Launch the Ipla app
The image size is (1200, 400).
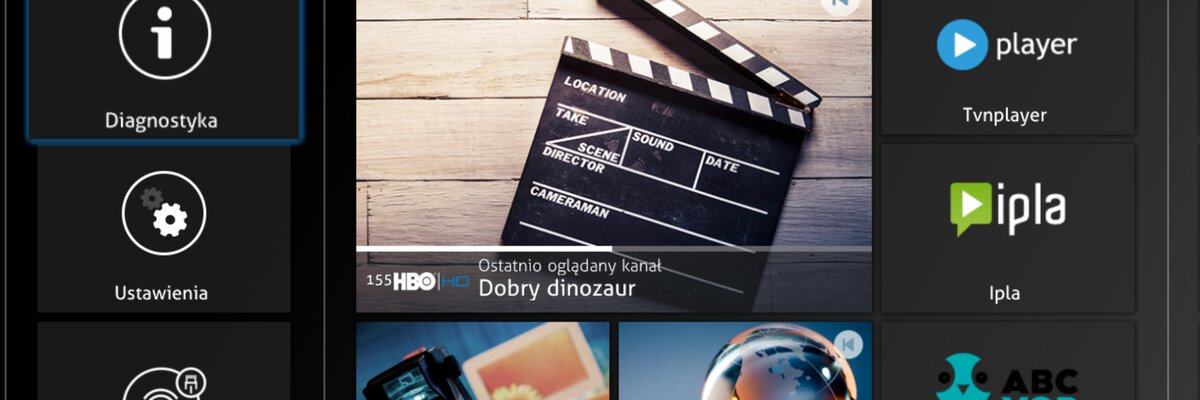1006,228
